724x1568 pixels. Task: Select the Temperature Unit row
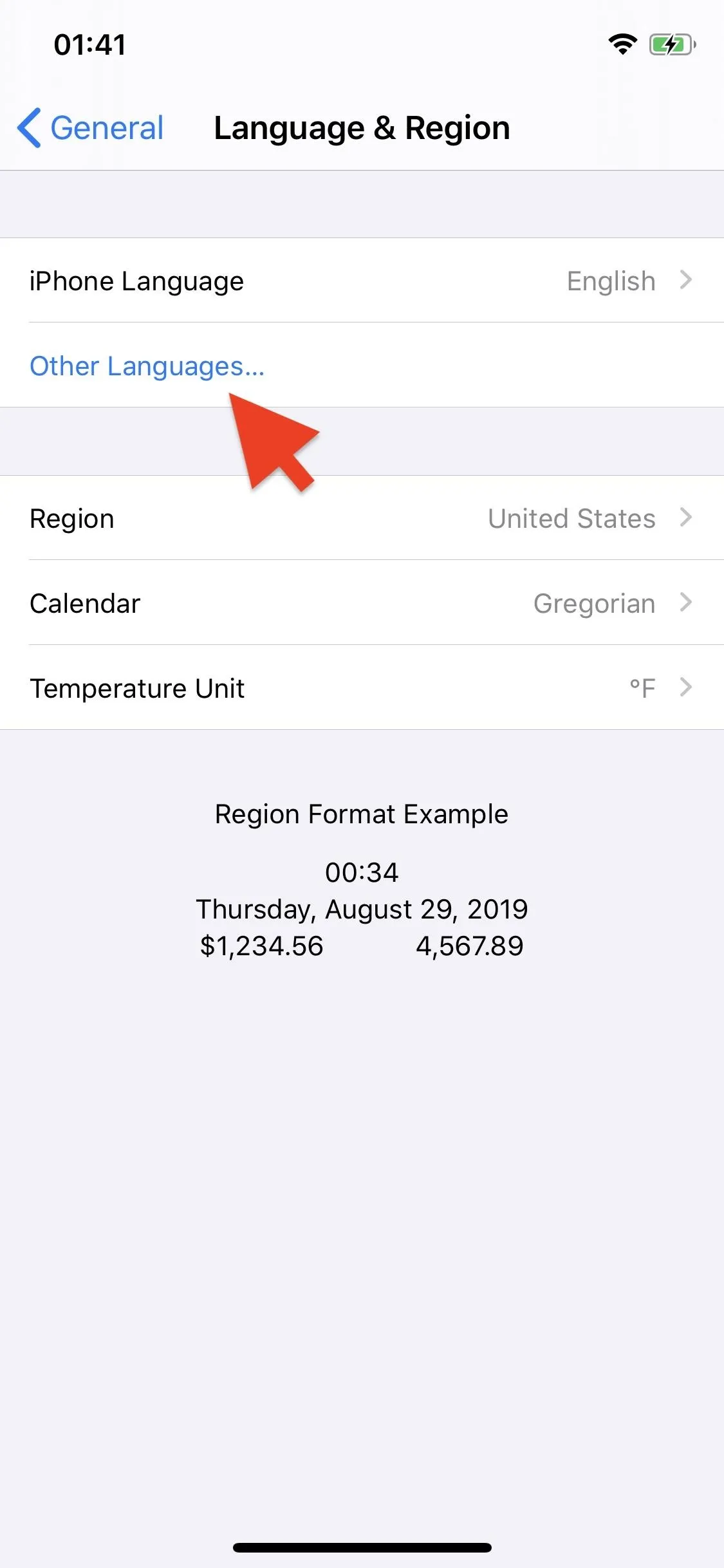coord(362,688)
